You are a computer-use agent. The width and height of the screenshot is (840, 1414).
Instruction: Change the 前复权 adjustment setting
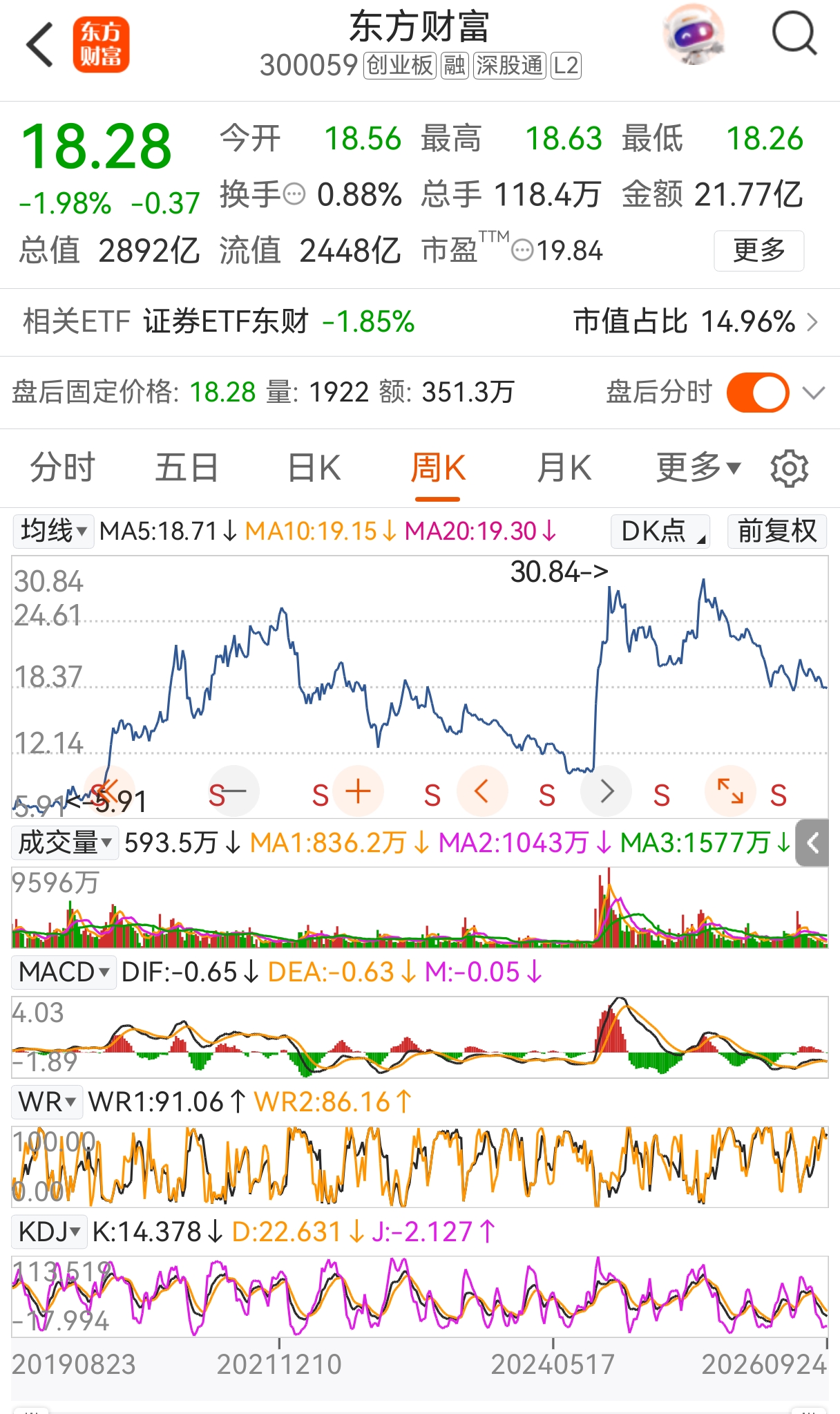point(777,531)
